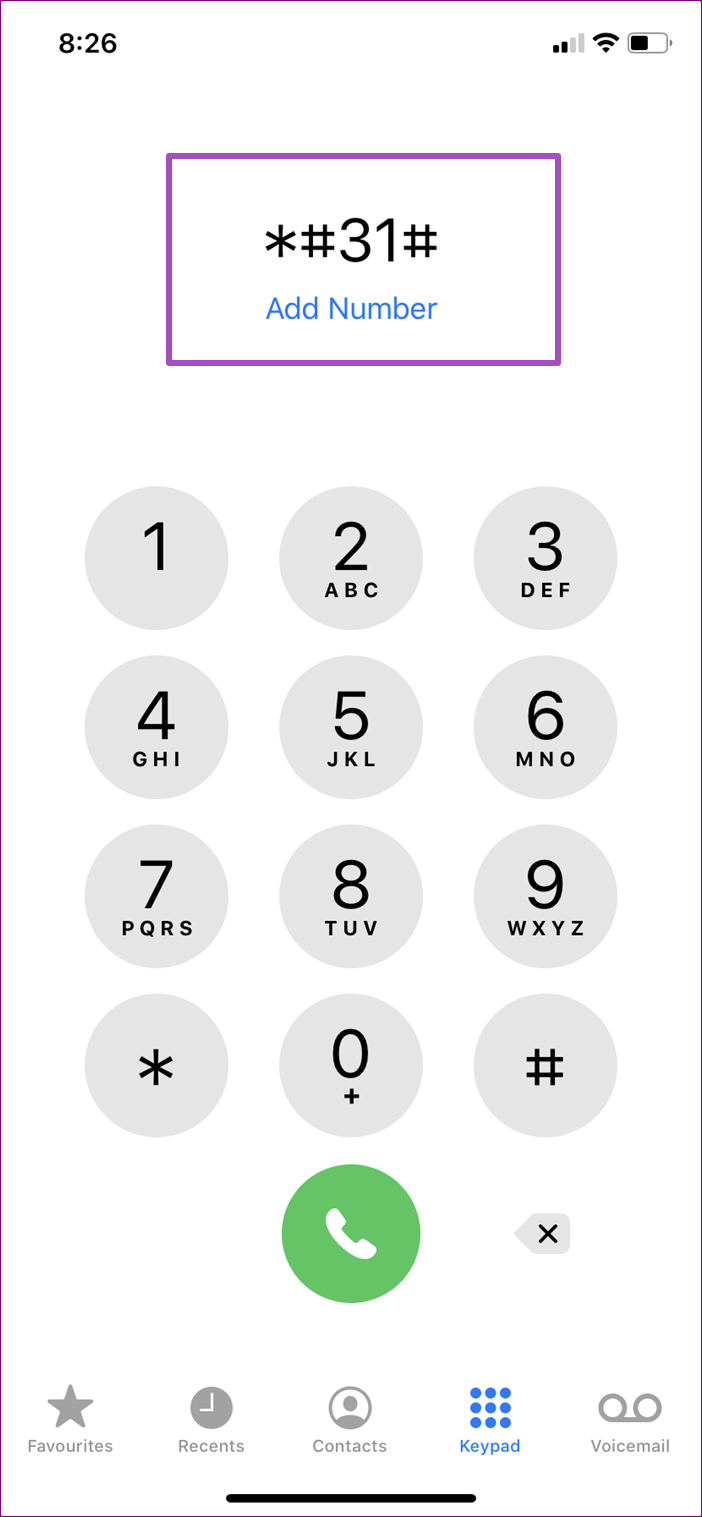This screenshot has width=702, height=1517.
Task: Tap Add Number link
Action: pos(351,308)
